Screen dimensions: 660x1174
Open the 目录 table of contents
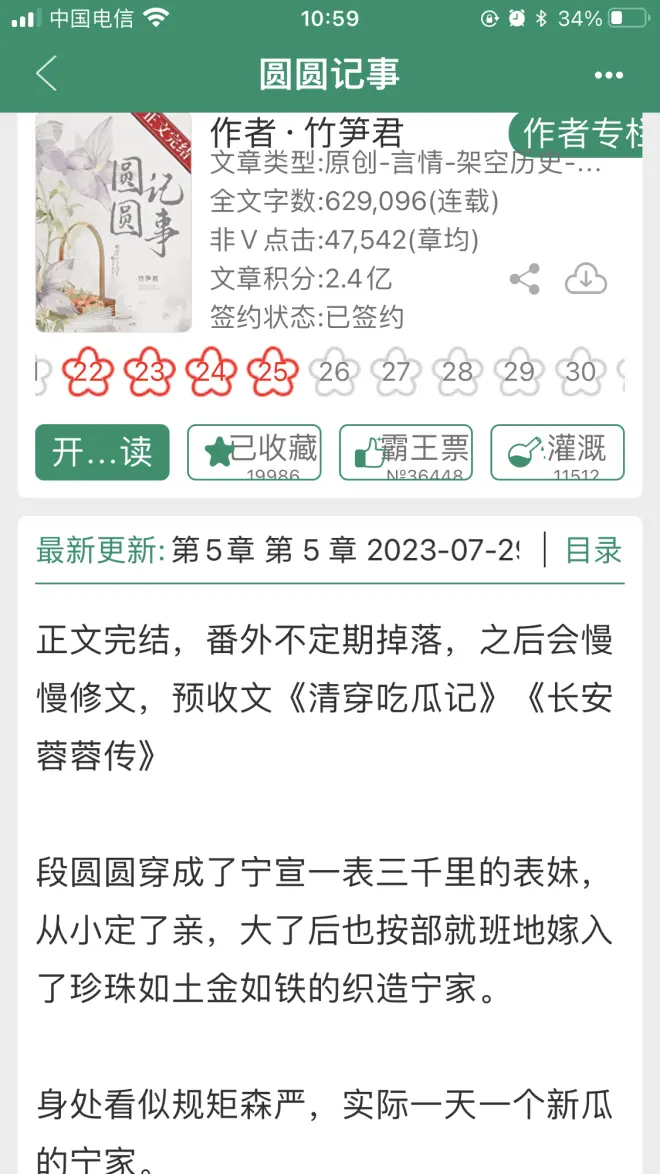pyautogui.click(x=593, y=550)
